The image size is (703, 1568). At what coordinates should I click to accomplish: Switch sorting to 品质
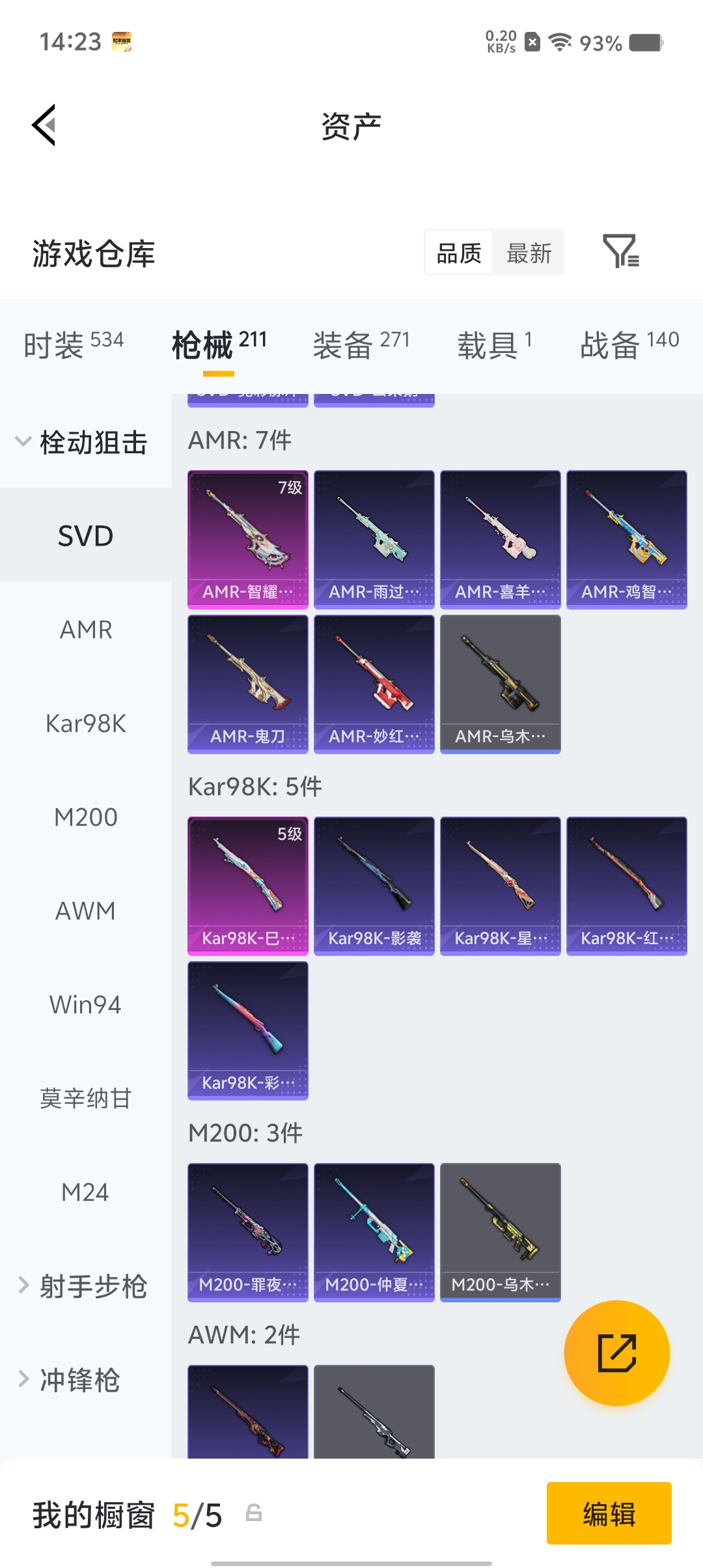click(x=458, y=253)
